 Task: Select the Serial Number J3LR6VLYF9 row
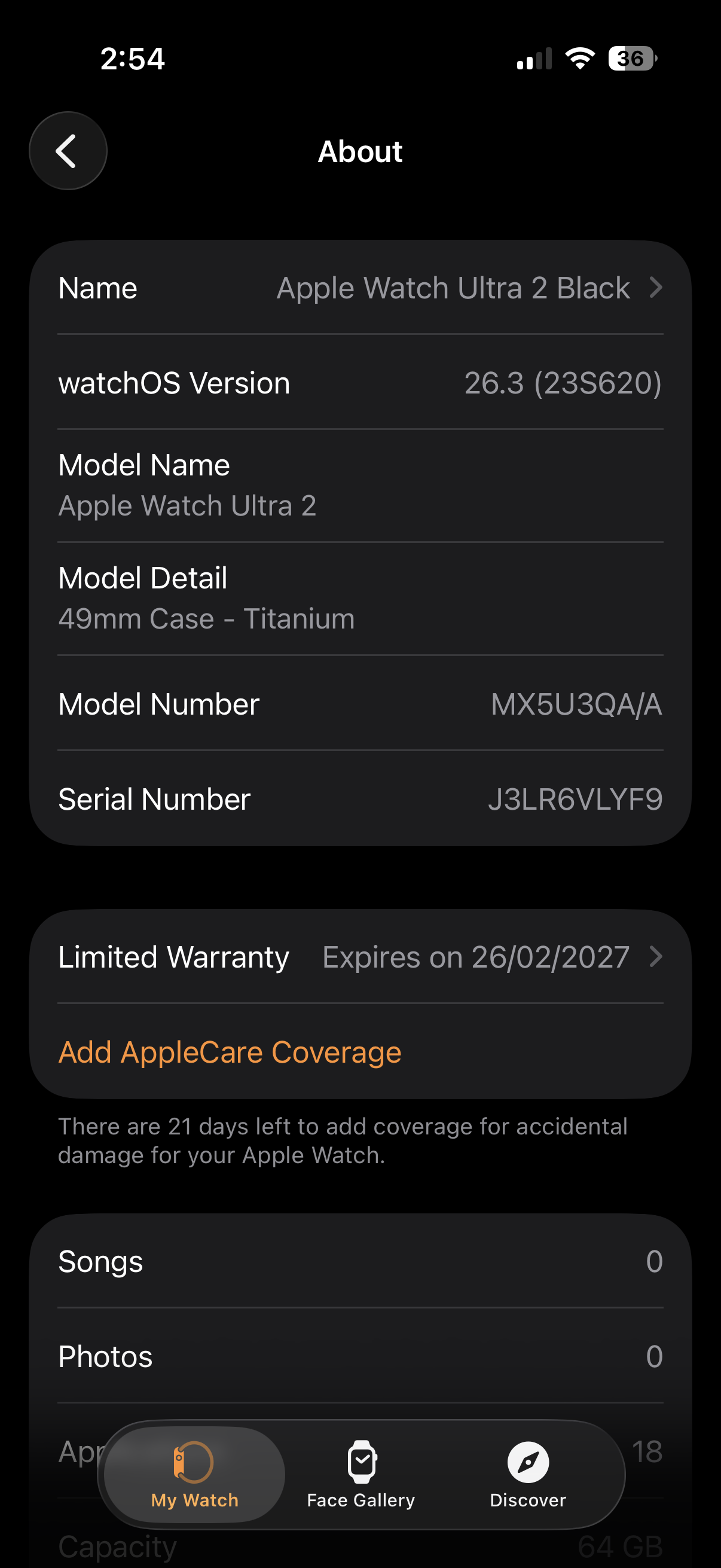click(x=360, y=799)
